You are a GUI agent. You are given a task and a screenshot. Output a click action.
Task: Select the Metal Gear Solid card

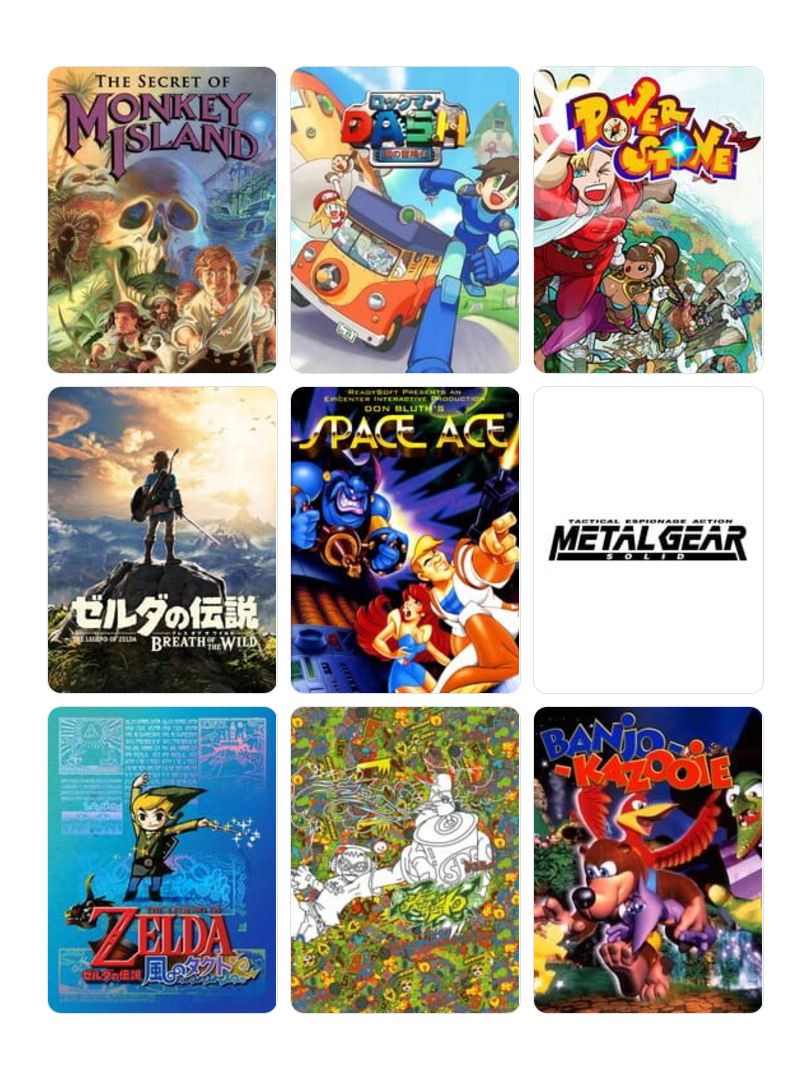coord(648,540)
